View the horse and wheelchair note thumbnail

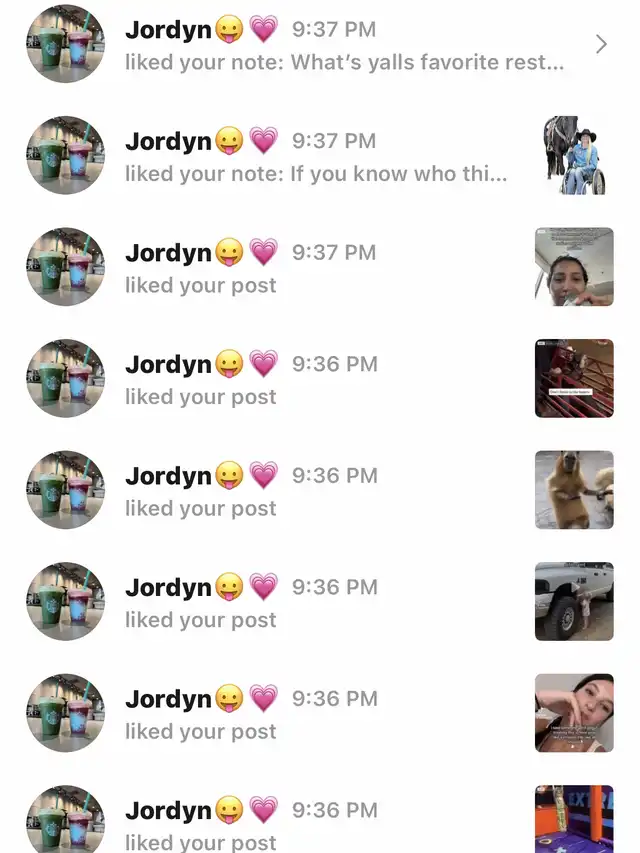pos(574,155)
